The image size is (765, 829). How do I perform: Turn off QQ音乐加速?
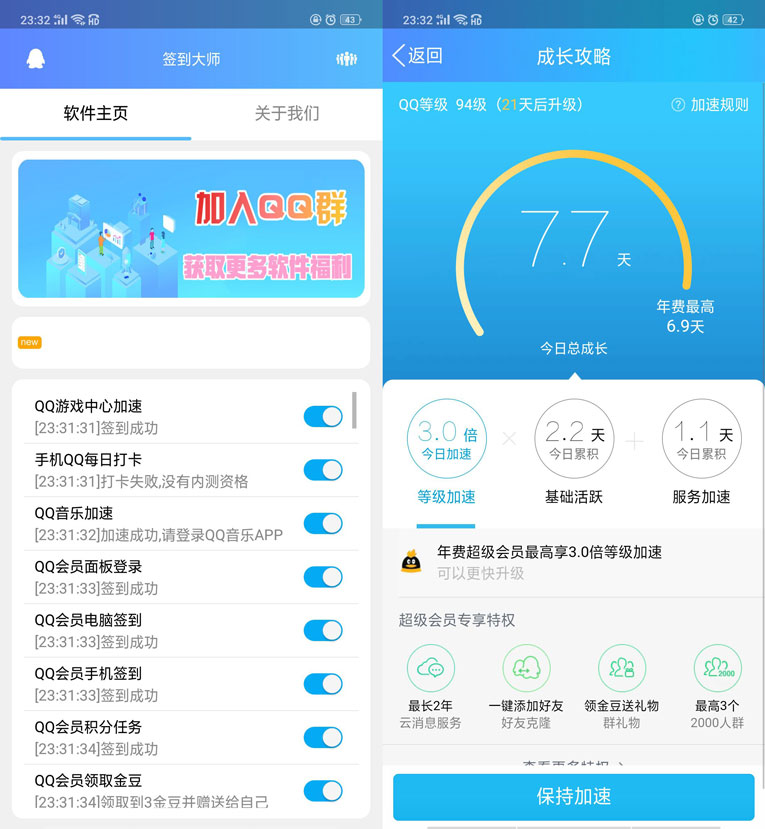tap(323, 523)
